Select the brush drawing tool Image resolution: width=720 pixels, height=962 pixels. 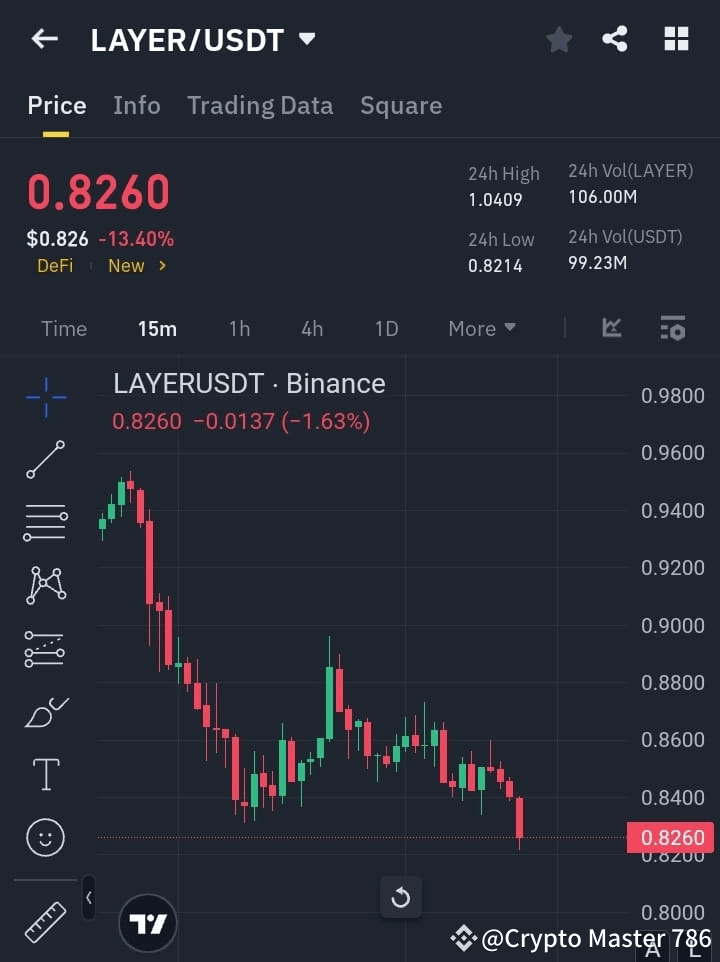[45, 711]
